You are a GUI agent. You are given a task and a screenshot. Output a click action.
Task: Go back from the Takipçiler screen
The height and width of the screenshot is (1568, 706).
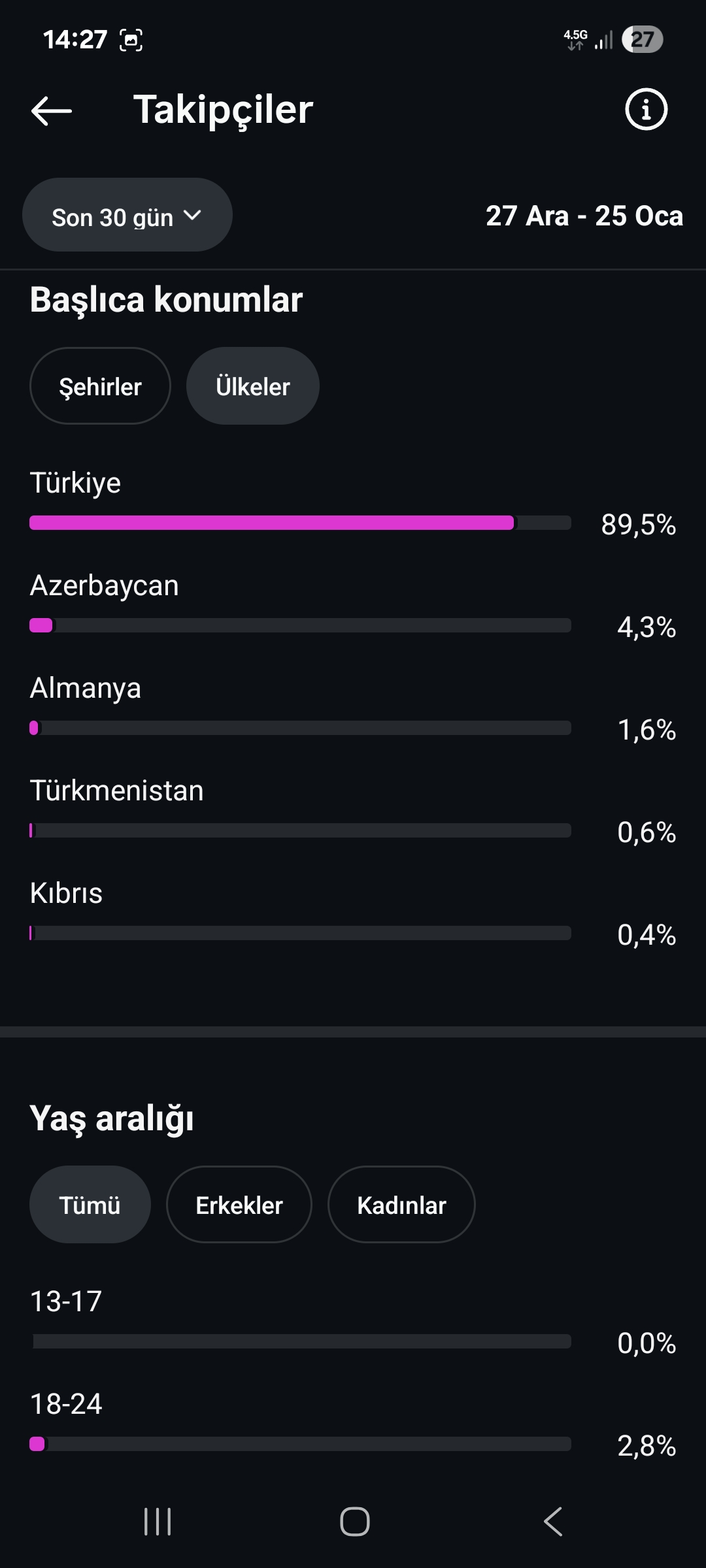(52, 110)
